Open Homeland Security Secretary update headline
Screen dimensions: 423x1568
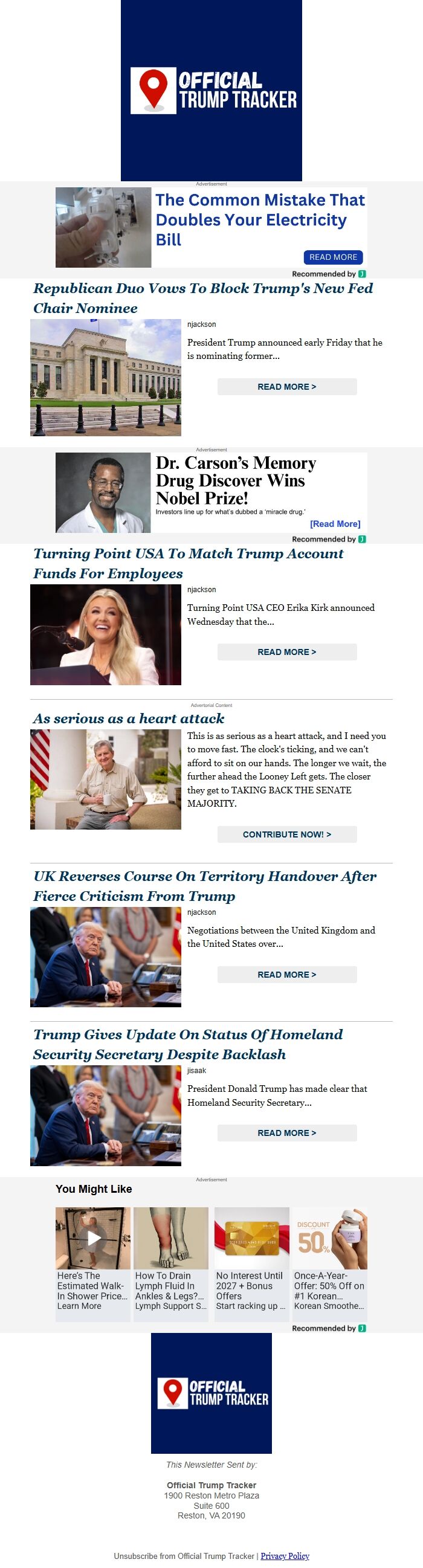tap(188, 1044)
